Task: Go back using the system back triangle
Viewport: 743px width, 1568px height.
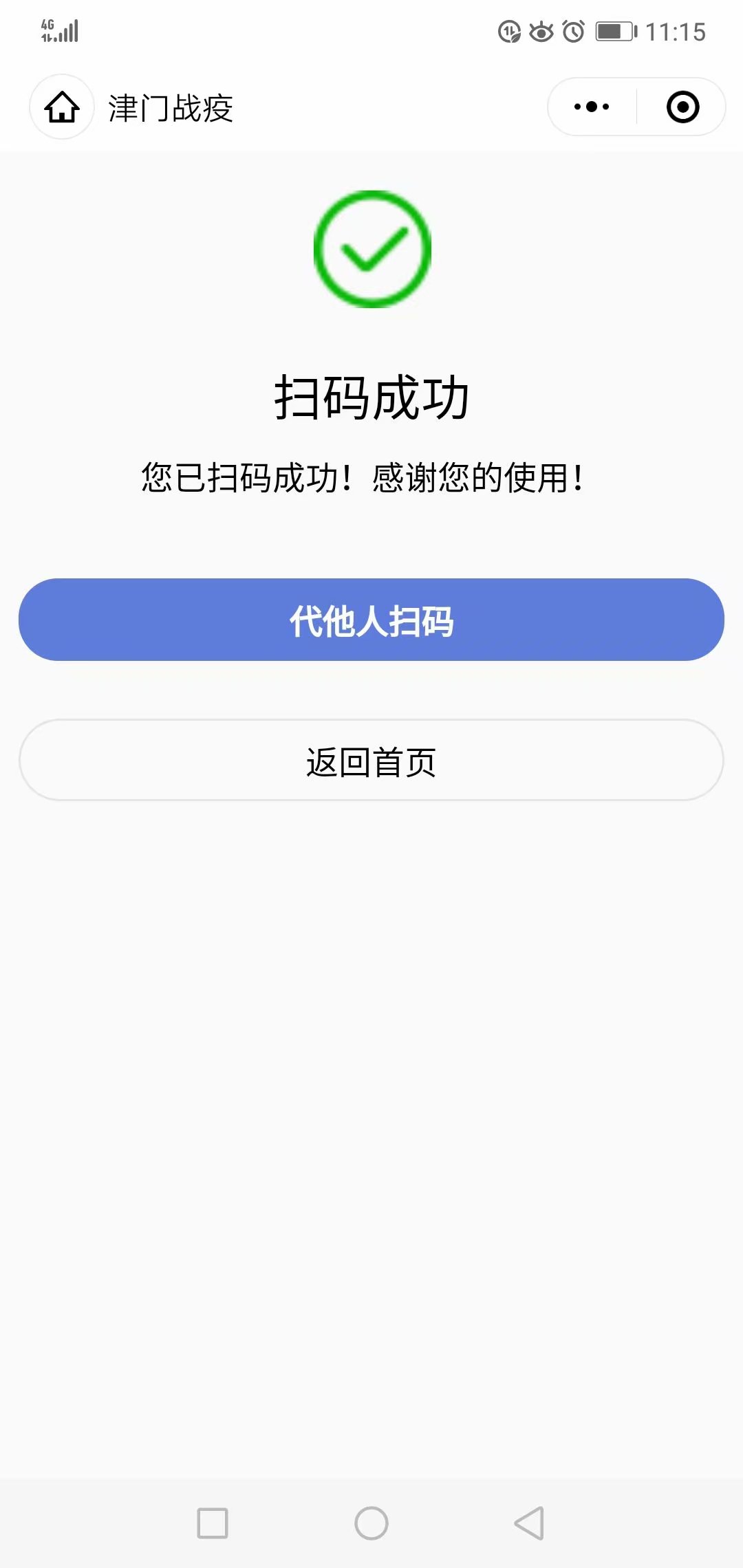Action: point(529,1523)
